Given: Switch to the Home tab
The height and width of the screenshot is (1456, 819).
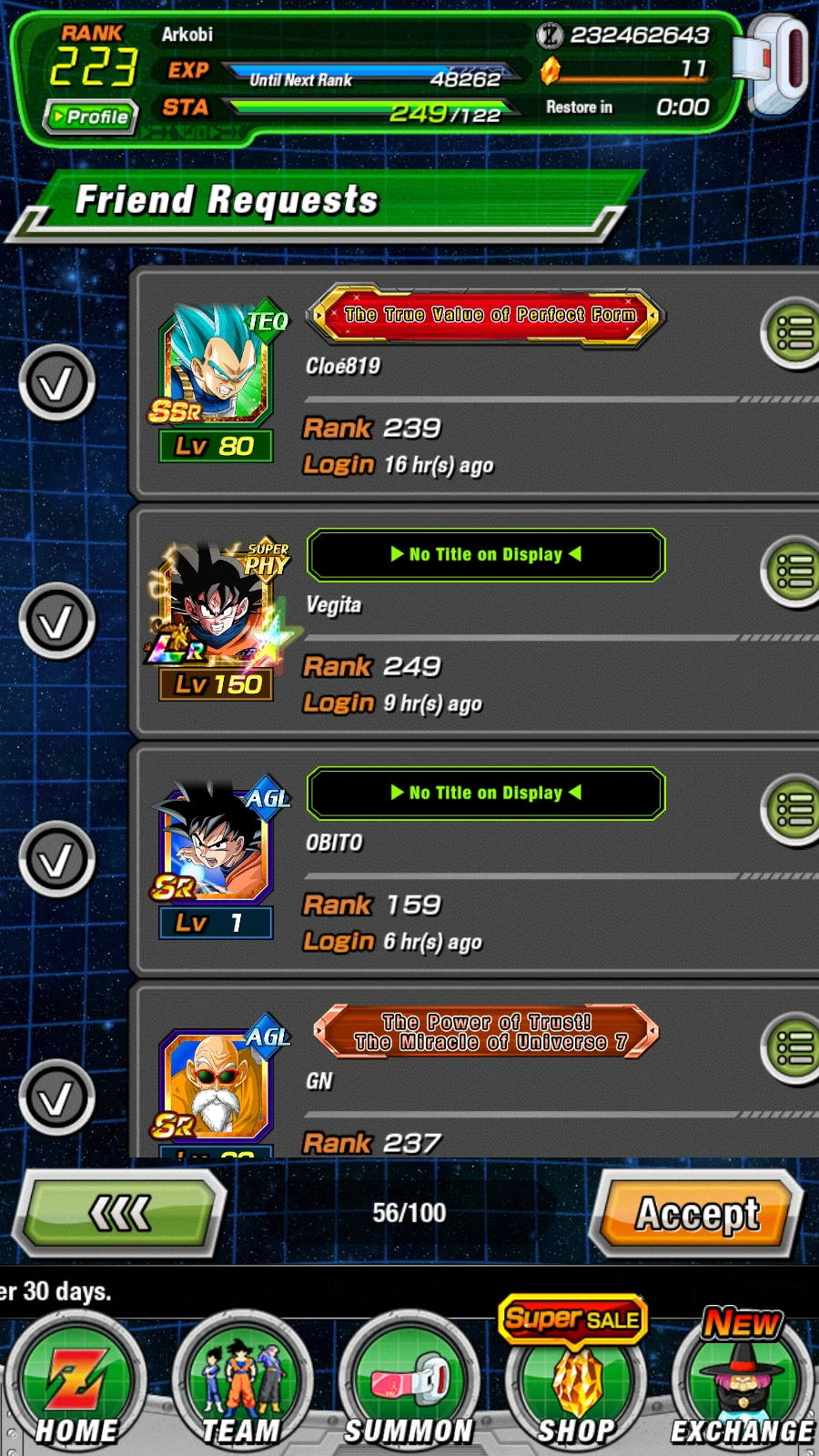Looking at the screenshot, I should click(76, 1385).
